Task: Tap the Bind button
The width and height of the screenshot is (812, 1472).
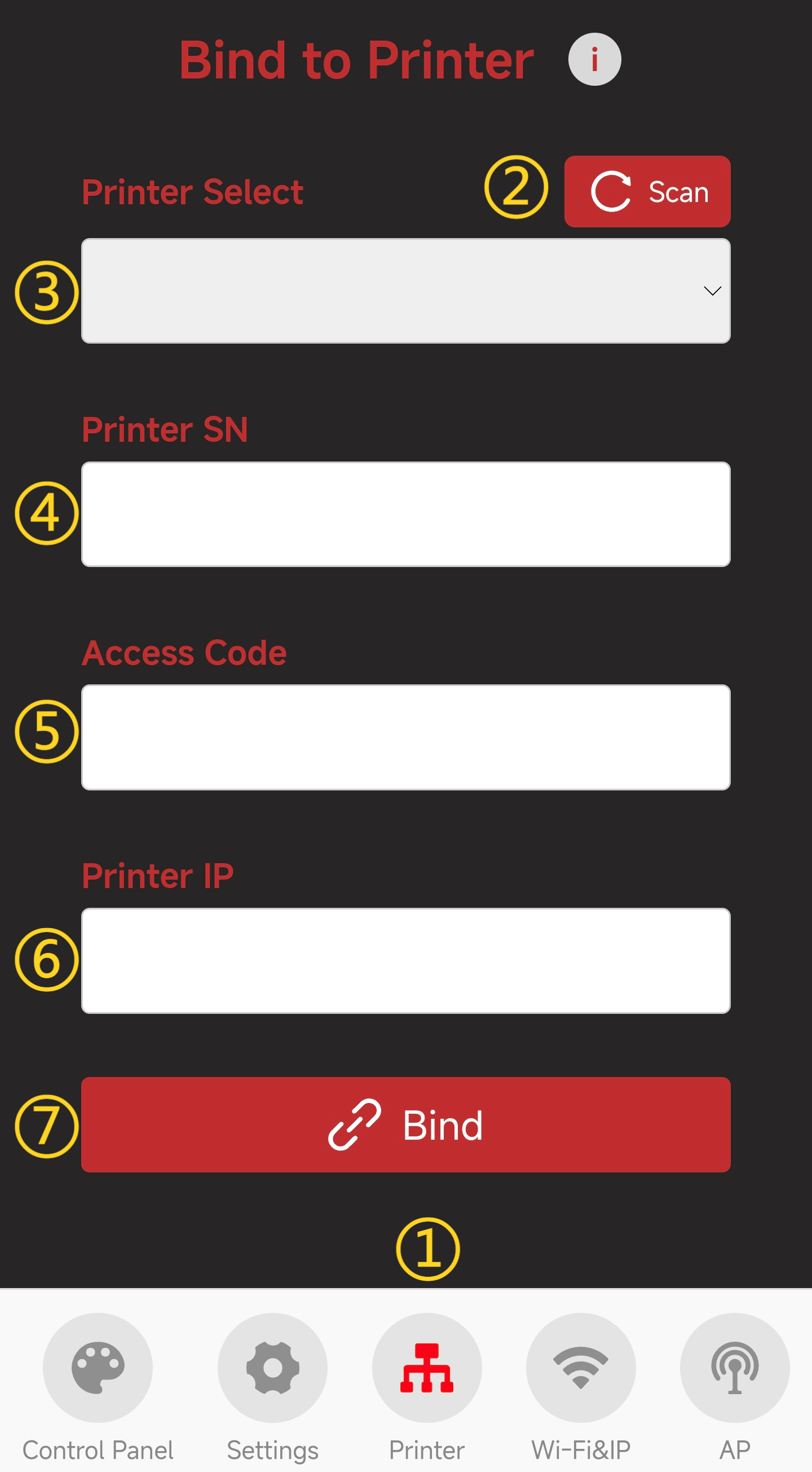Action: tap(405, 1124)
